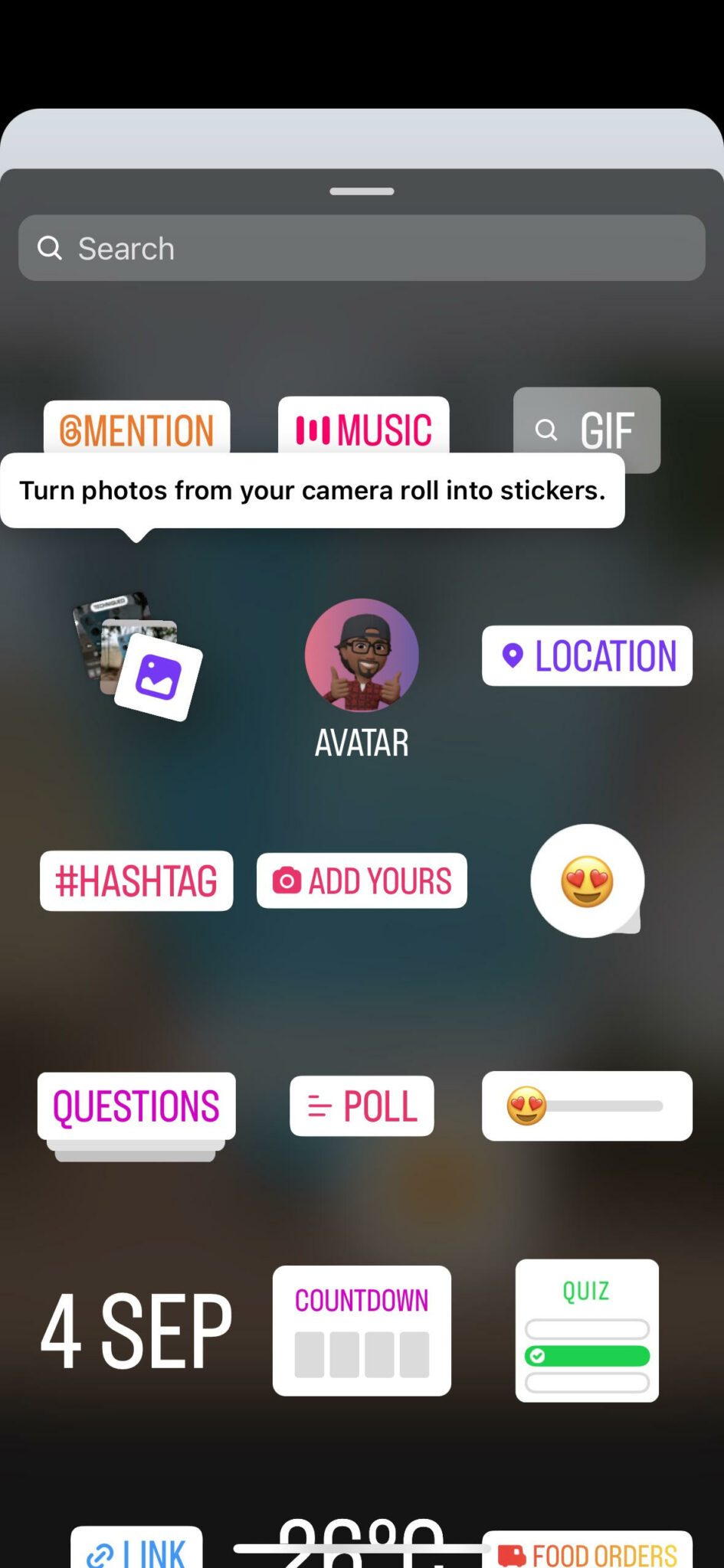Image resolution: width=724 pixels, height=1568 pixels.
Task: Tap the sheet's drag handle
Action: (x=362, y=191)
